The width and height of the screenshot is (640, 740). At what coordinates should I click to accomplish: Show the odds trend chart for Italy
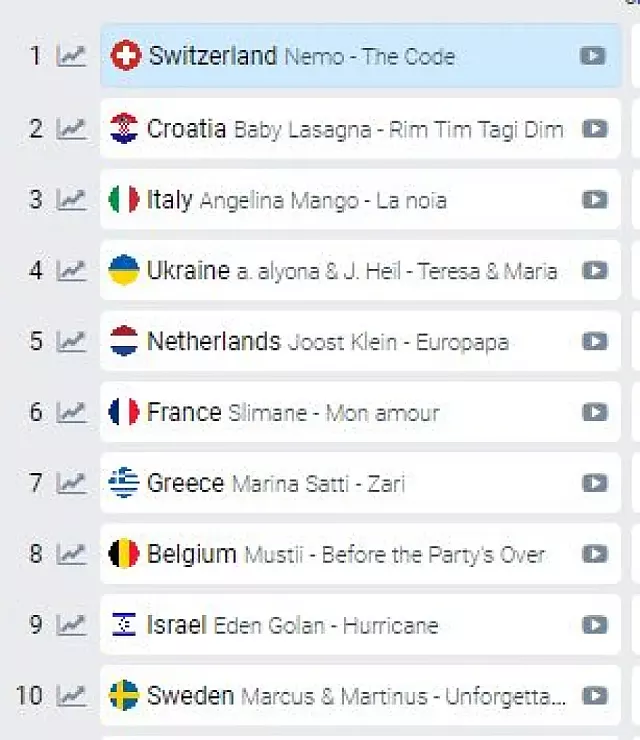(71, 199)
